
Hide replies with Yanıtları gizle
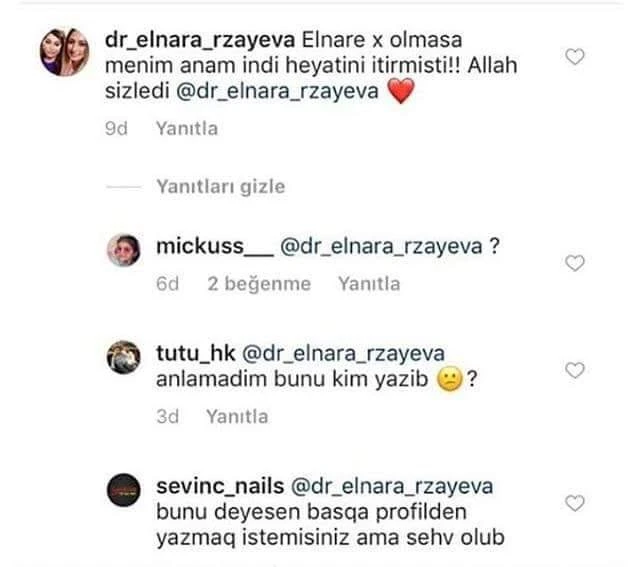click(x=221, y=187)
